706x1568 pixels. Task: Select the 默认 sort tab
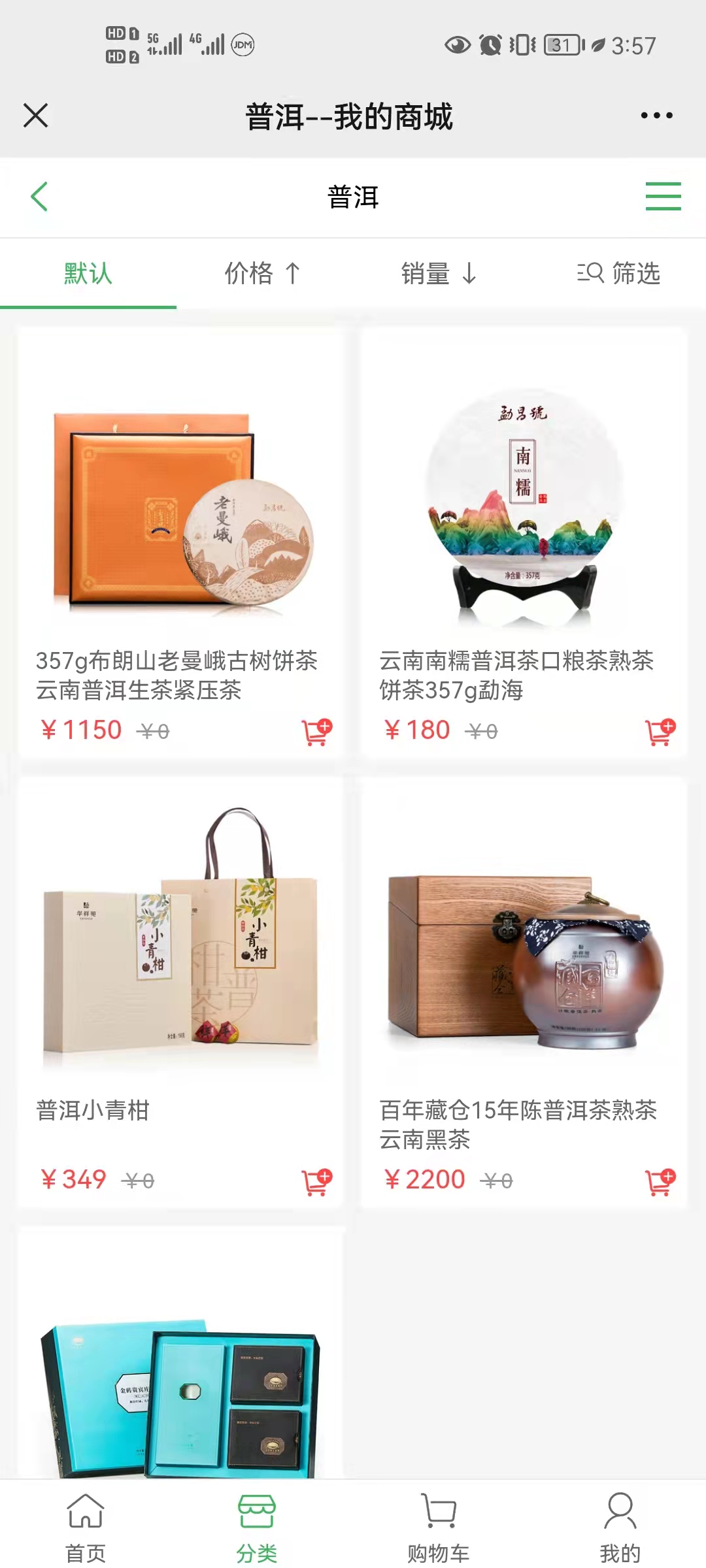click(x=88, y=273)
